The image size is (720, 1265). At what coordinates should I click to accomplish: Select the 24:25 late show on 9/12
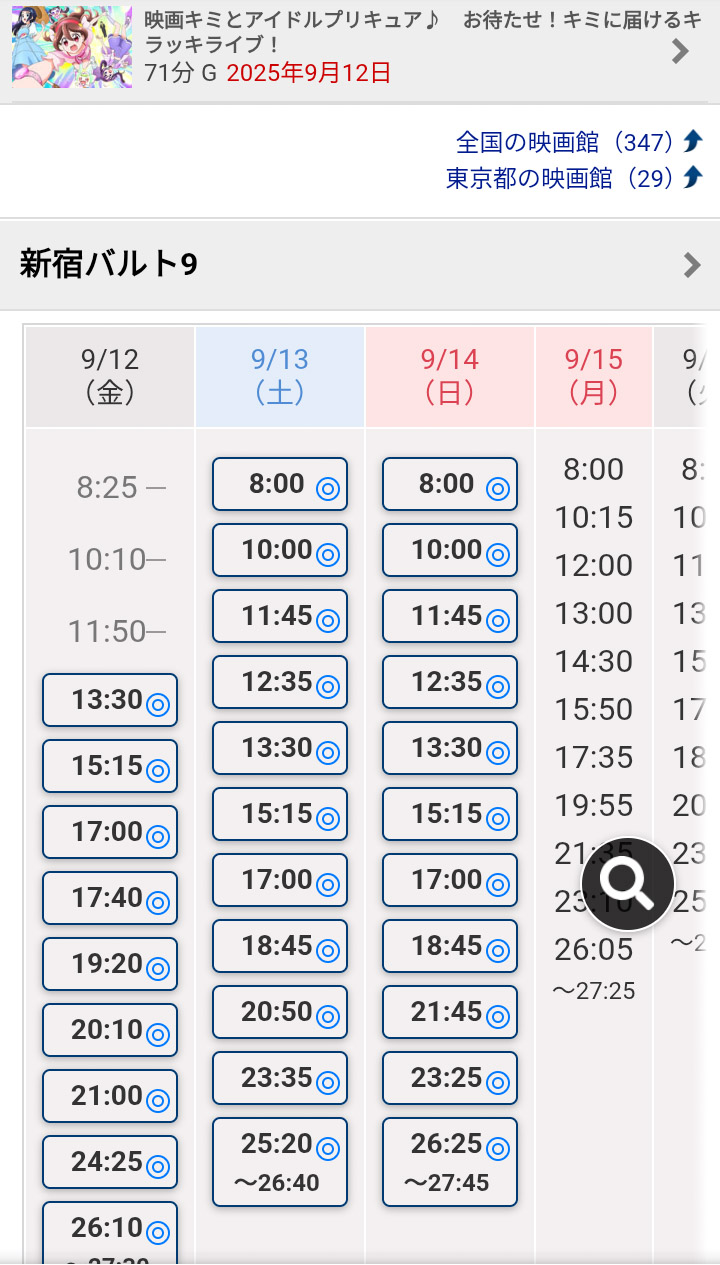[x=110, y=1162]
